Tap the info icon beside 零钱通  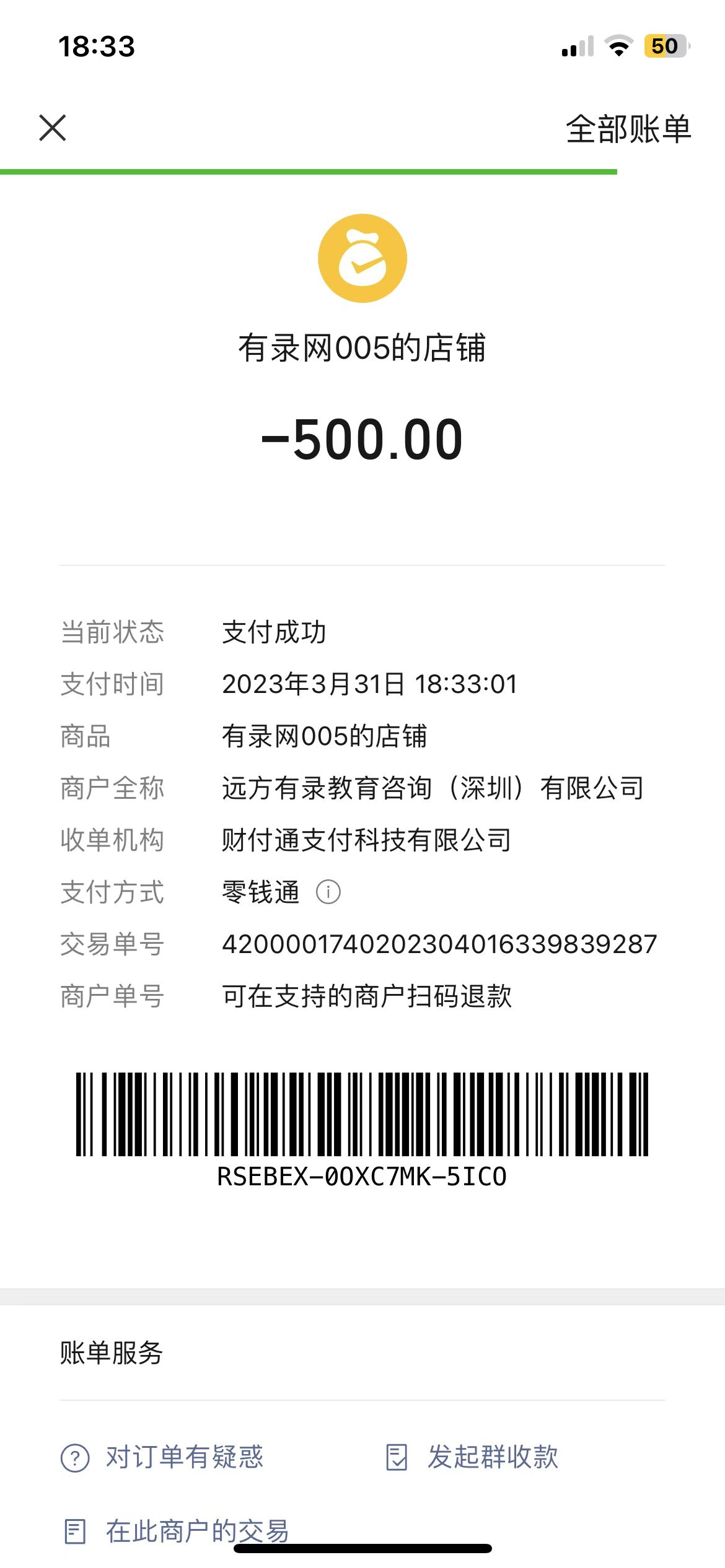(328, 892)
